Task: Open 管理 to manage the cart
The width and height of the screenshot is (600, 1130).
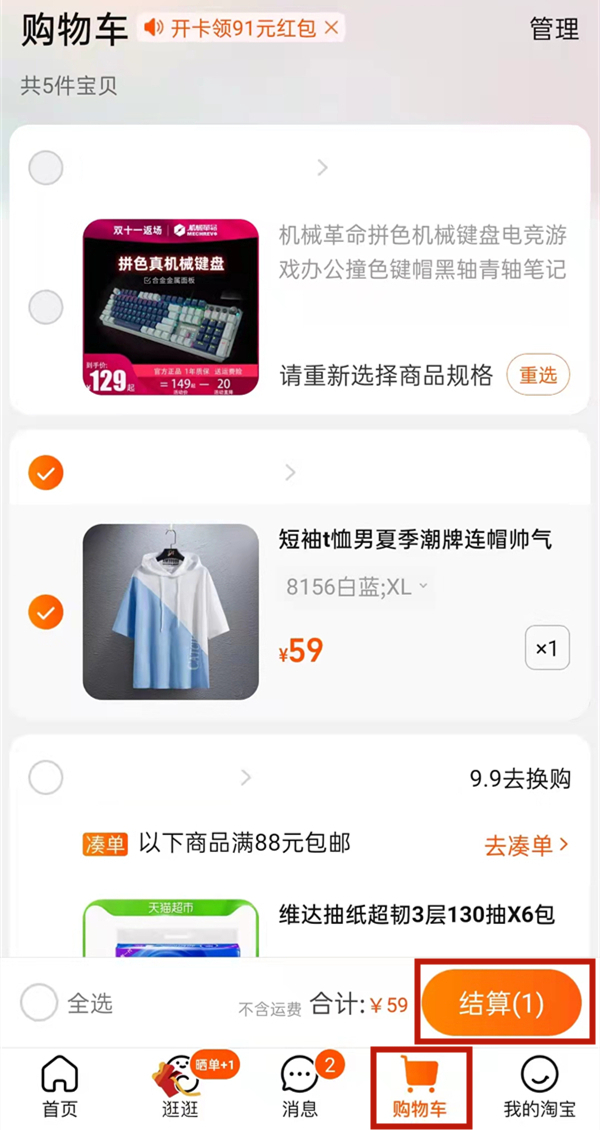Action: tap(554, 29)
